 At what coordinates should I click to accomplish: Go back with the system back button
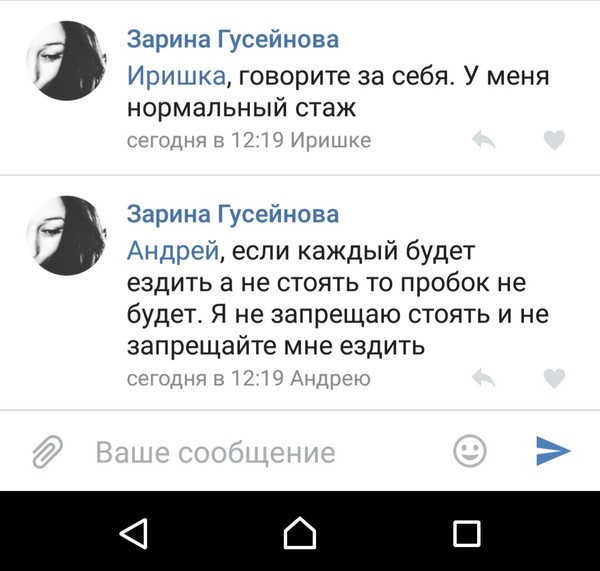(133, 533)
